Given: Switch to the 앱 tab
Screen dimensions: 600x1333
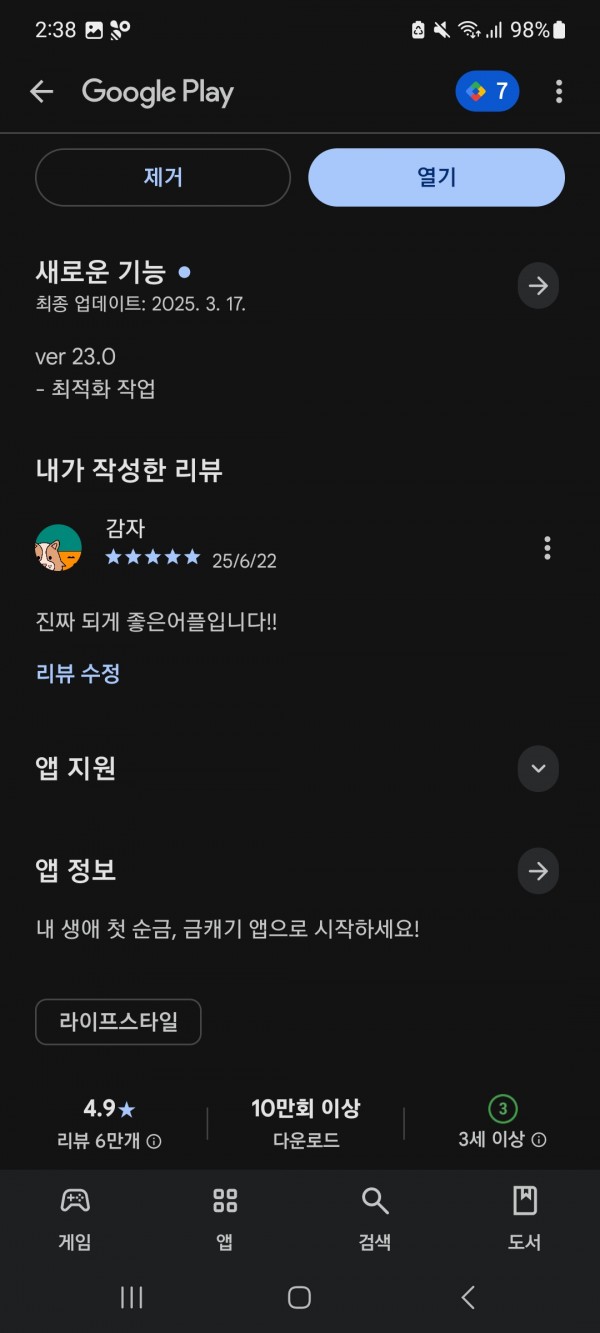Looking at the screenshot, I should point(225,1218).
